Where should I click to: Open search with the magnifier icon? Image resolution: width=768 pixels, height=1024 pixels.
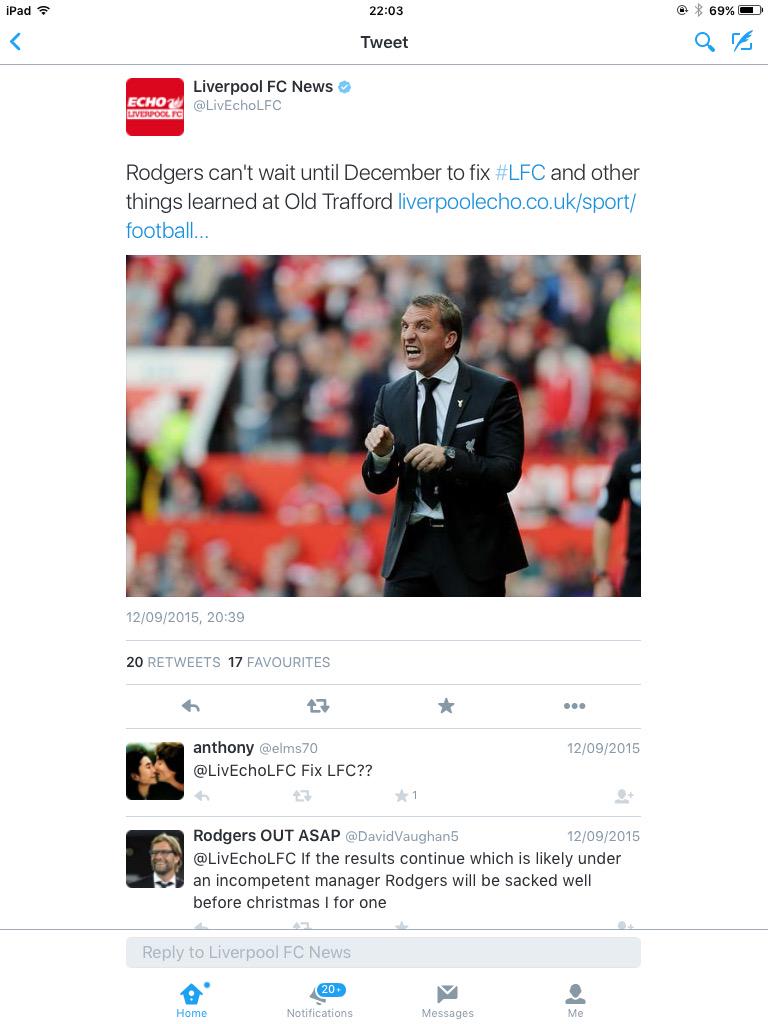coord(705,42)
